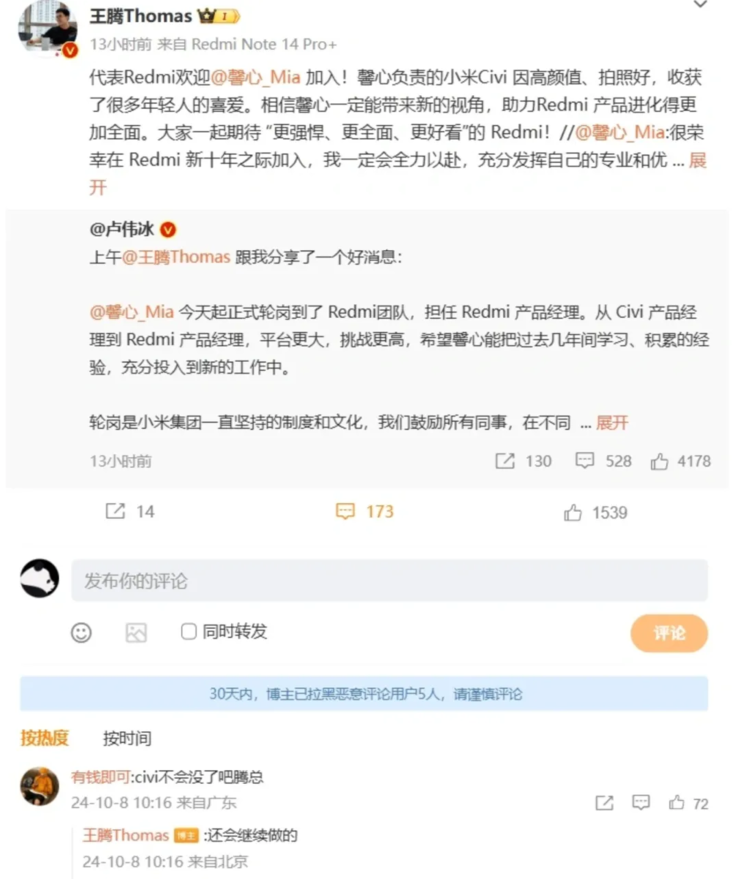Submit comment with 评论 button
This screenshot has height=879, width=740.
(x=668, y=633)
